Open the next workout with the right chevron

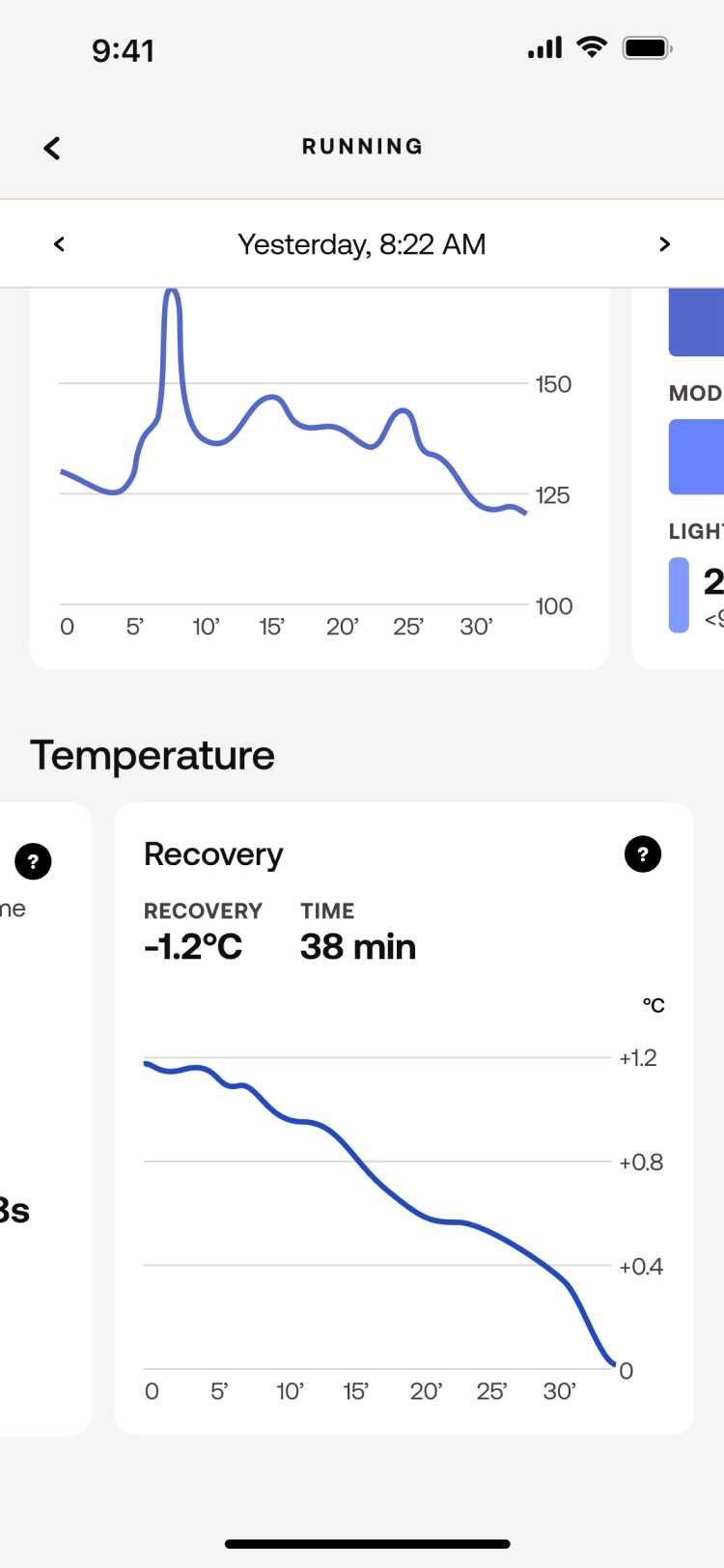tap(665, 243)
